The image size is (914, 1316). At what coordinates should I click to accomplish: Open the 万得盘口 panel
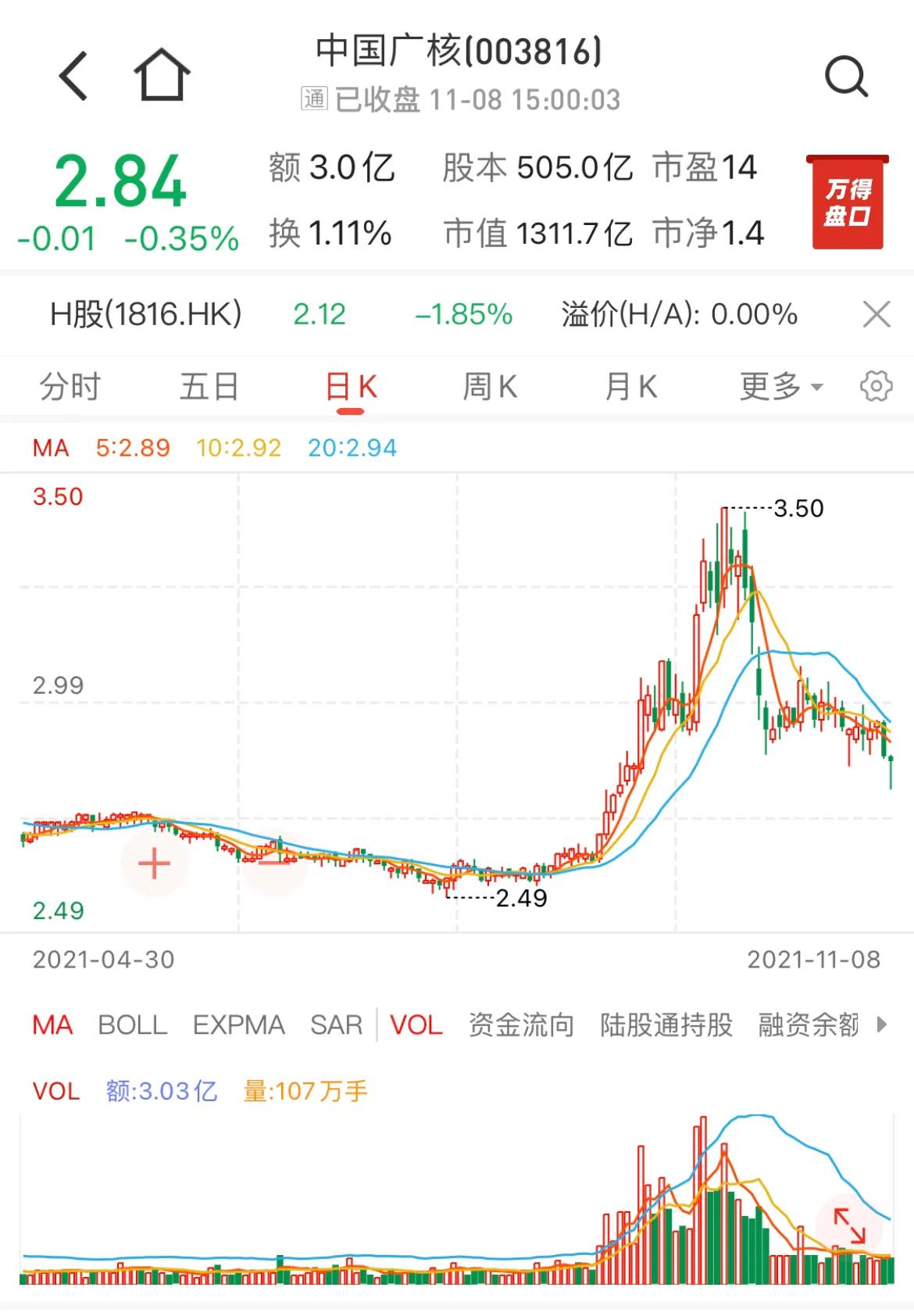coord(848,202)
